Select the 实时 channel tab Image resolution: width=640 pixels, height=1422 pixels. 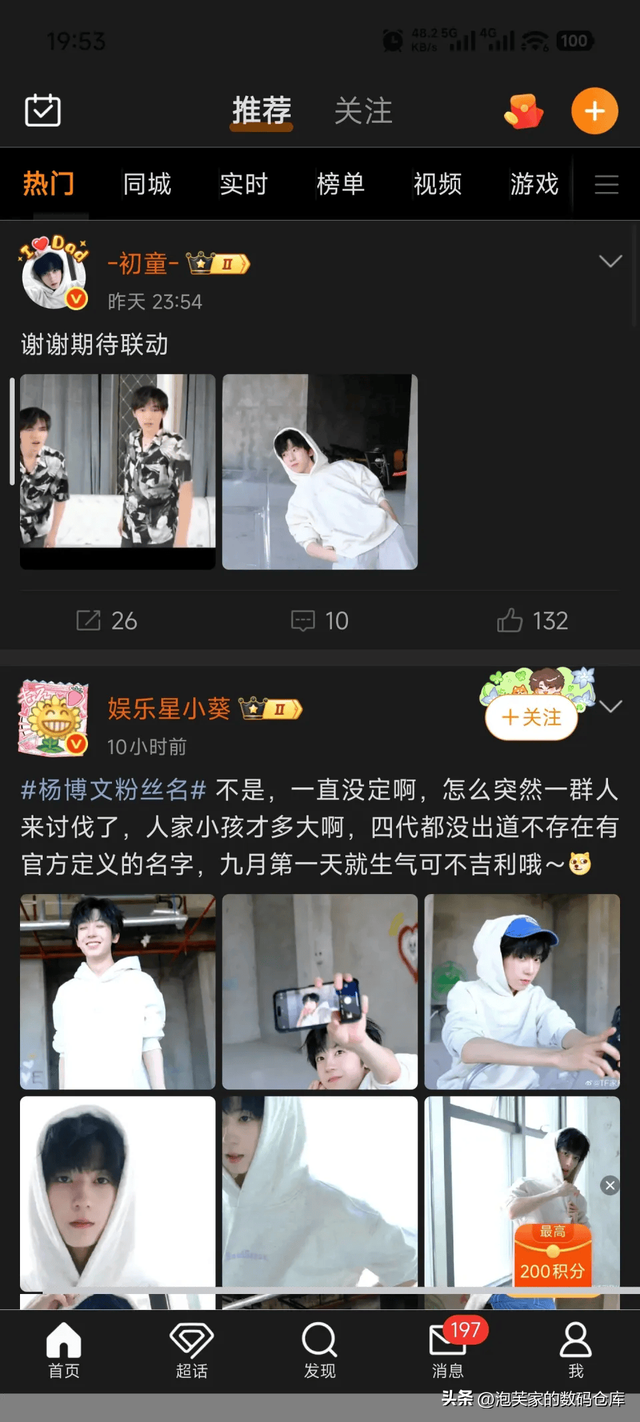click(243, 184)
